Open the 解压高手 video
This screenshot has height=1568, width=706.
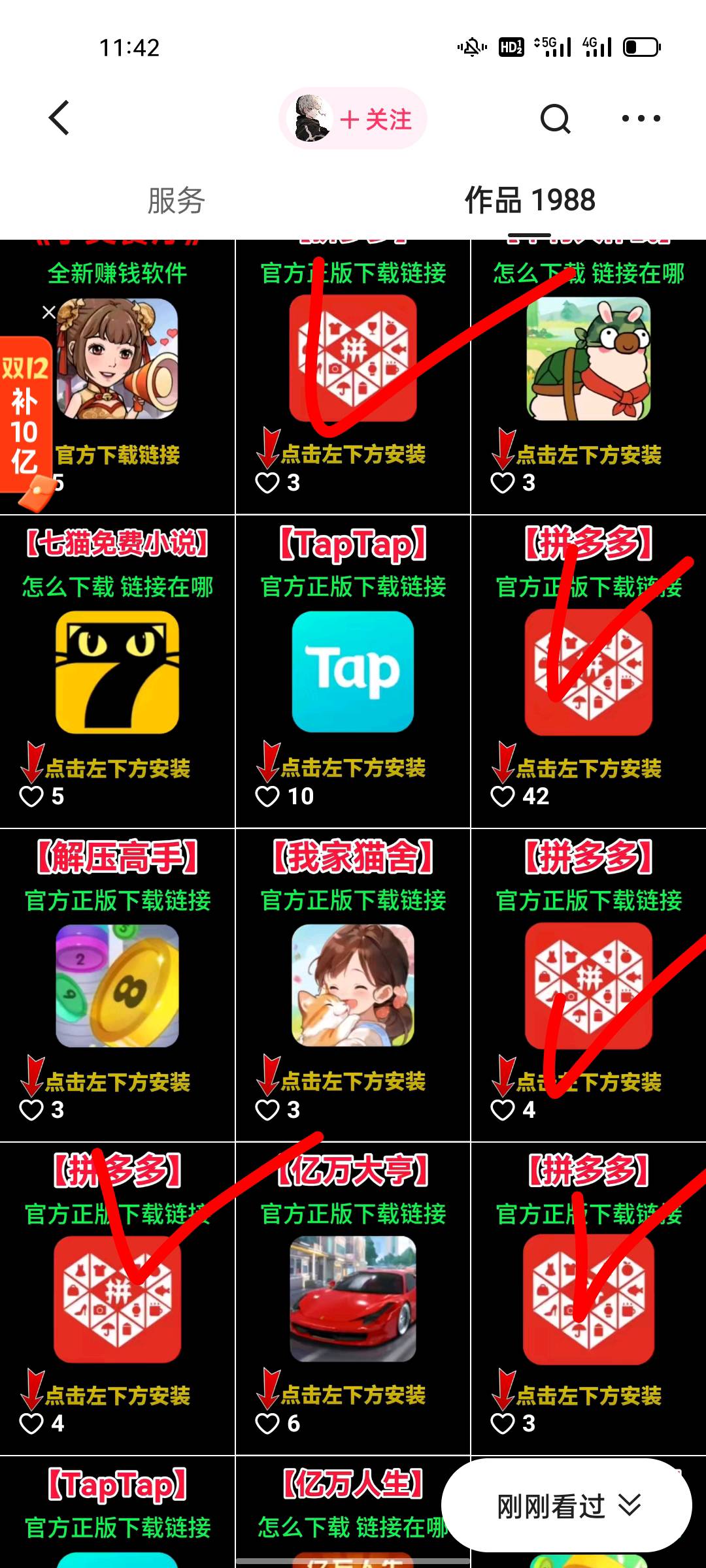(118, 985)
